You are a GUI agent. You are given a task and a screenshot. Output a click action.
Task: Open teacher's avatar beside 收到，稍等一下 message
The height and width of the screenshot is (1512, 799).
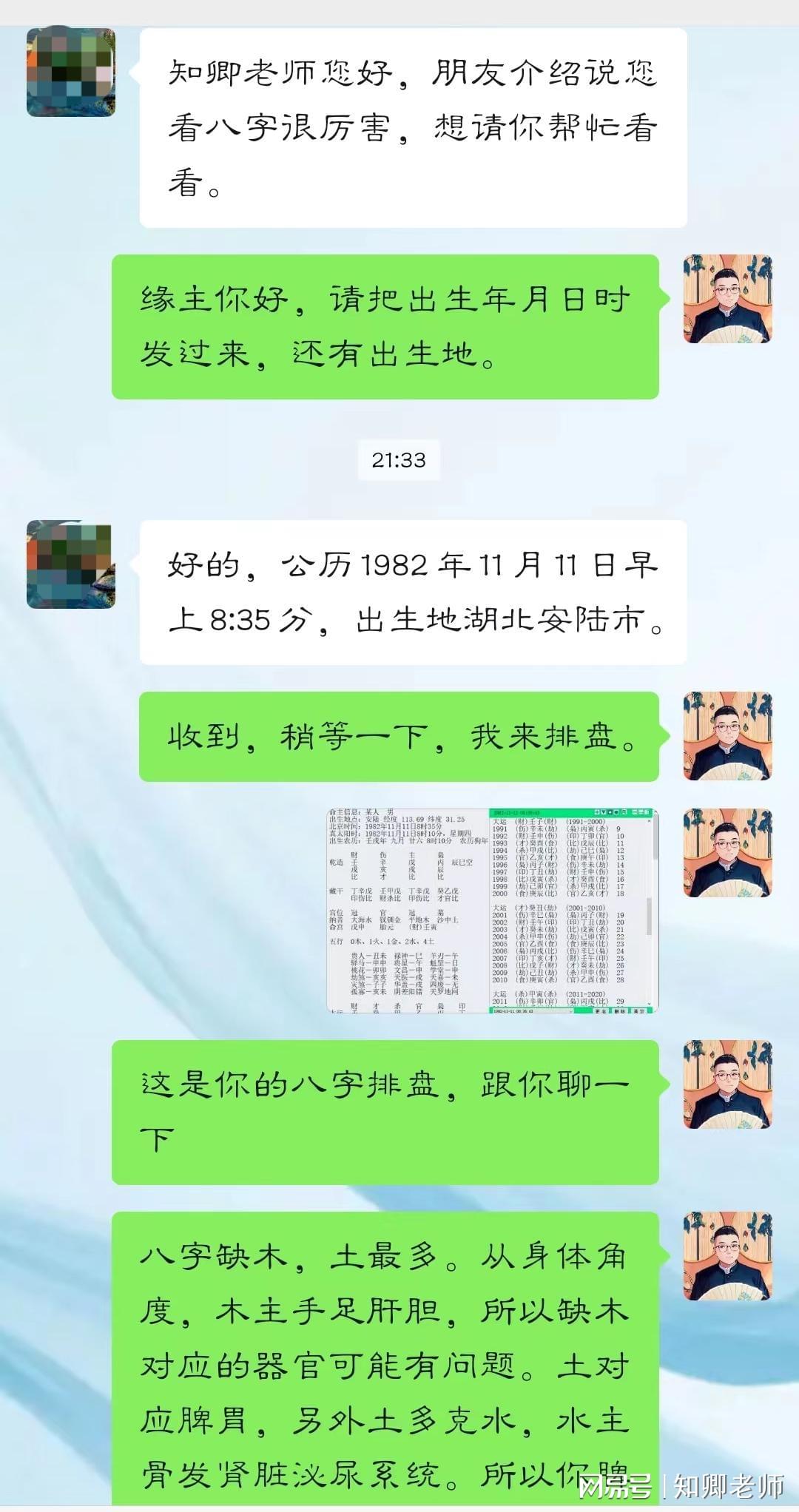[x=727, y=736]
